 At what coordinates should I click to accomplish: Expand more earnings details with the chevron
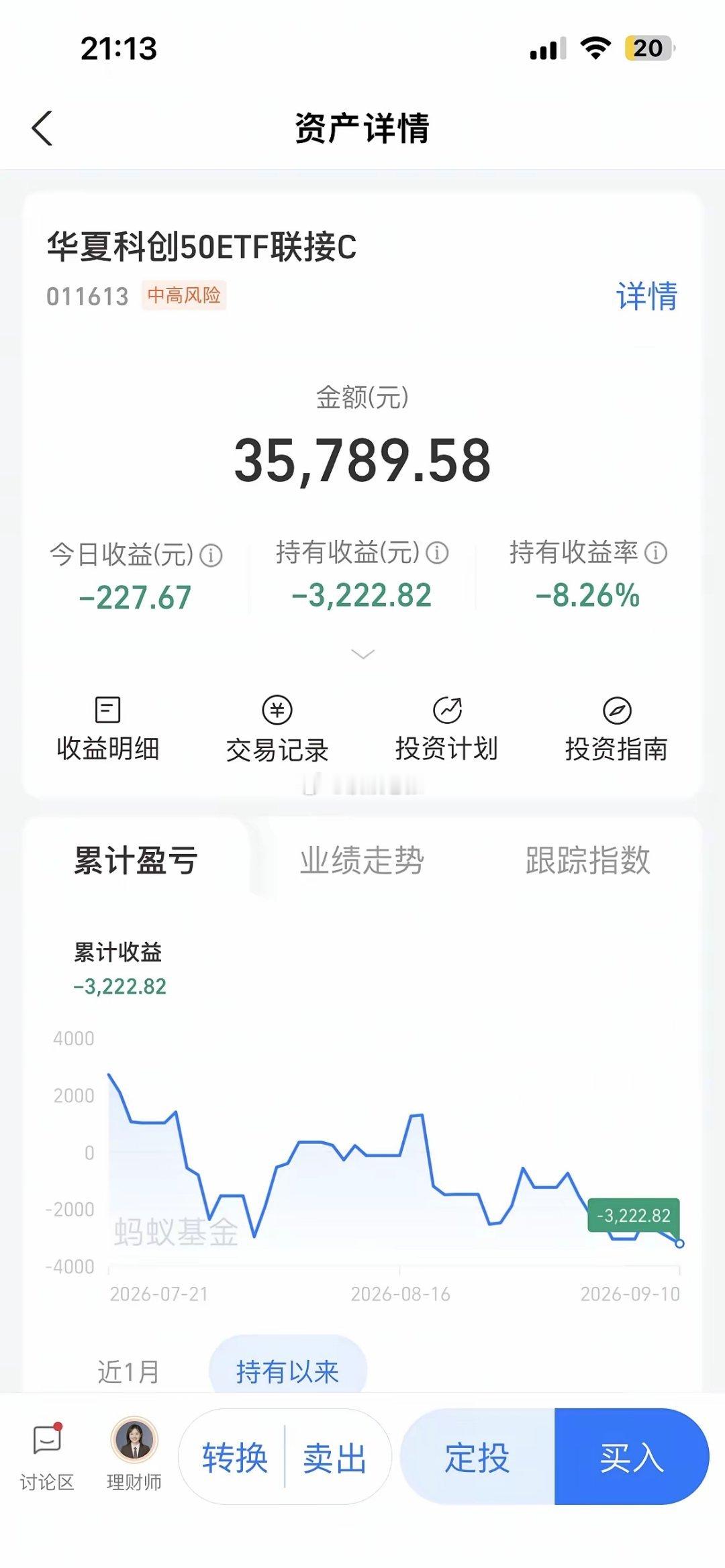pos(362,654)
